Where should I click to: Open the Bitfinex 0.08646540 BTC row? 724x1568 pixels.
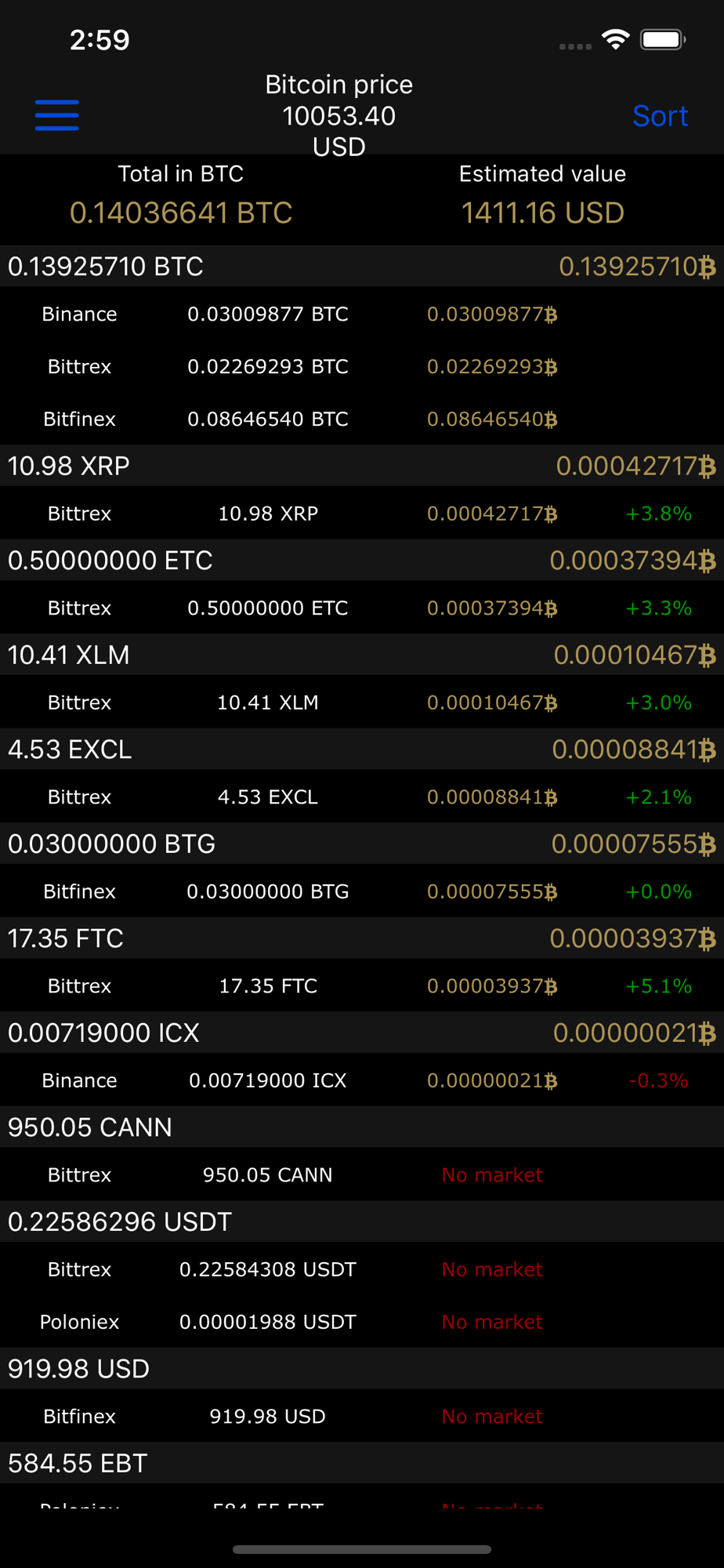coord(362,419)
